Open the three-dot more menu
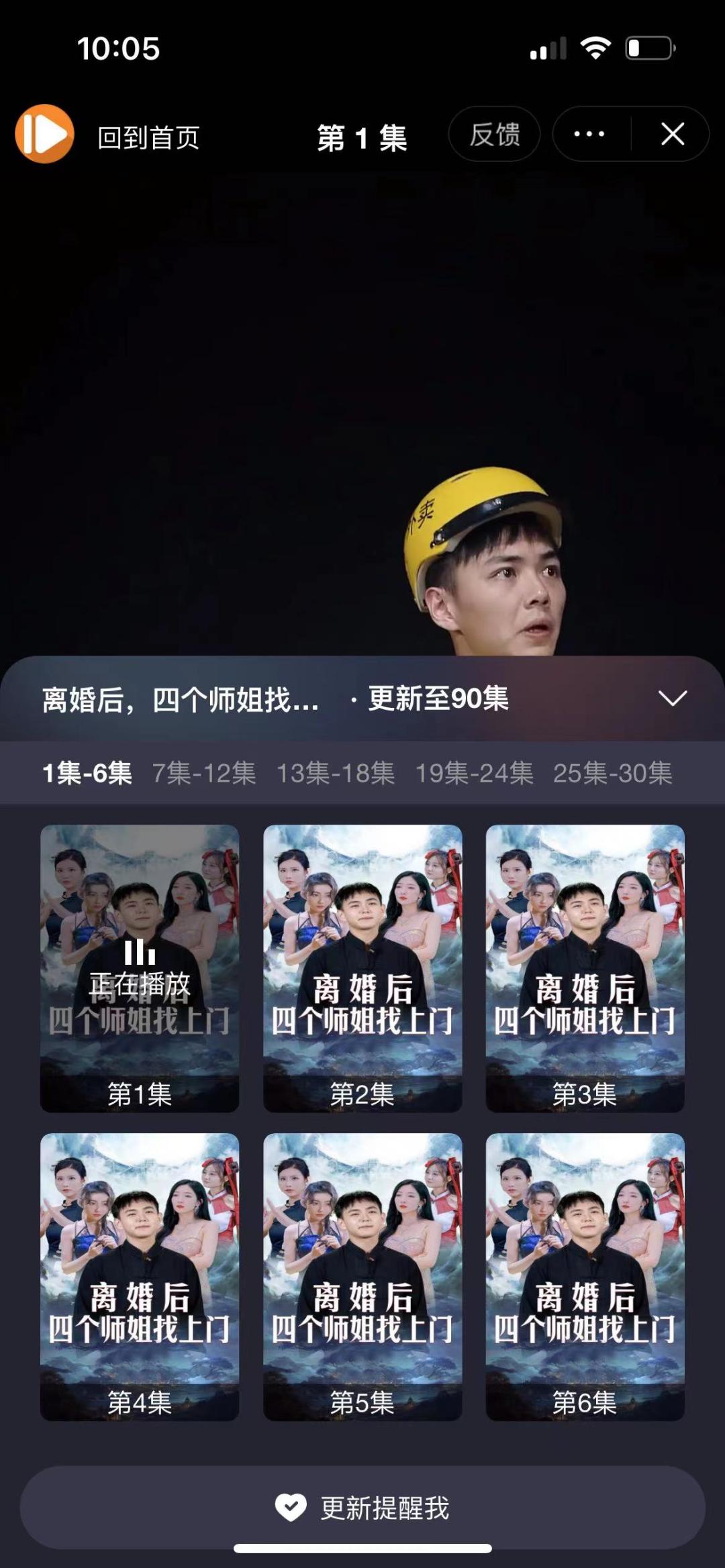725x1568 pixels. [x=589, y=134]
